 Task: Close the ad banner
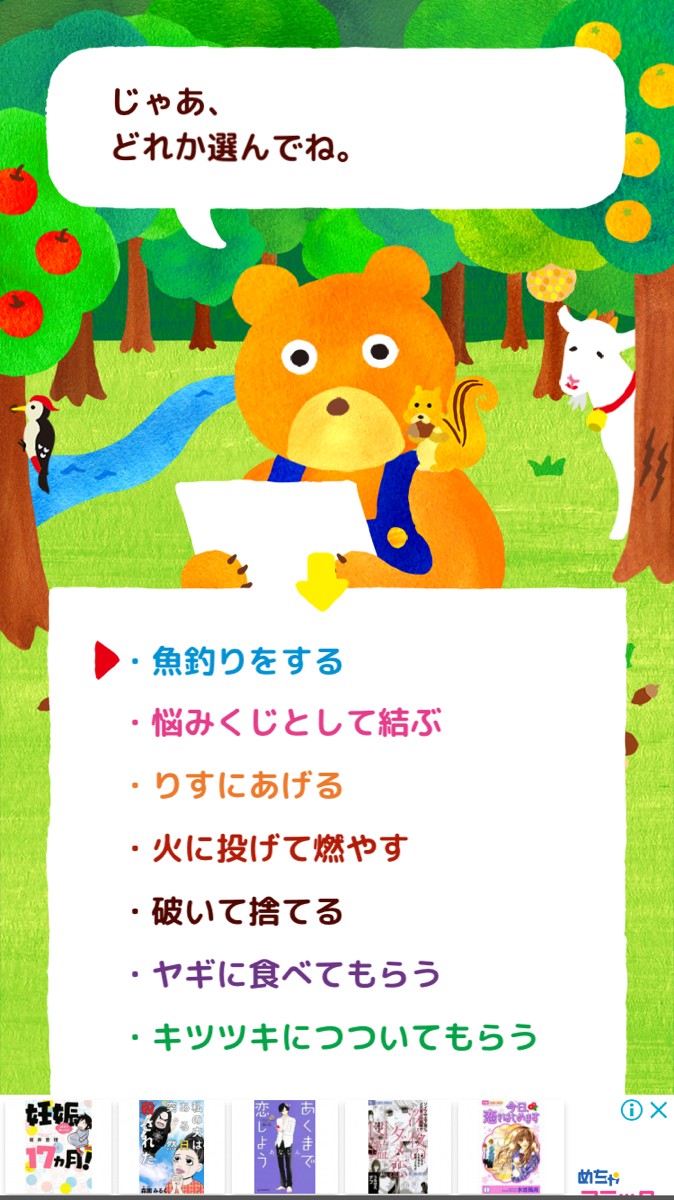point(657,1110)
